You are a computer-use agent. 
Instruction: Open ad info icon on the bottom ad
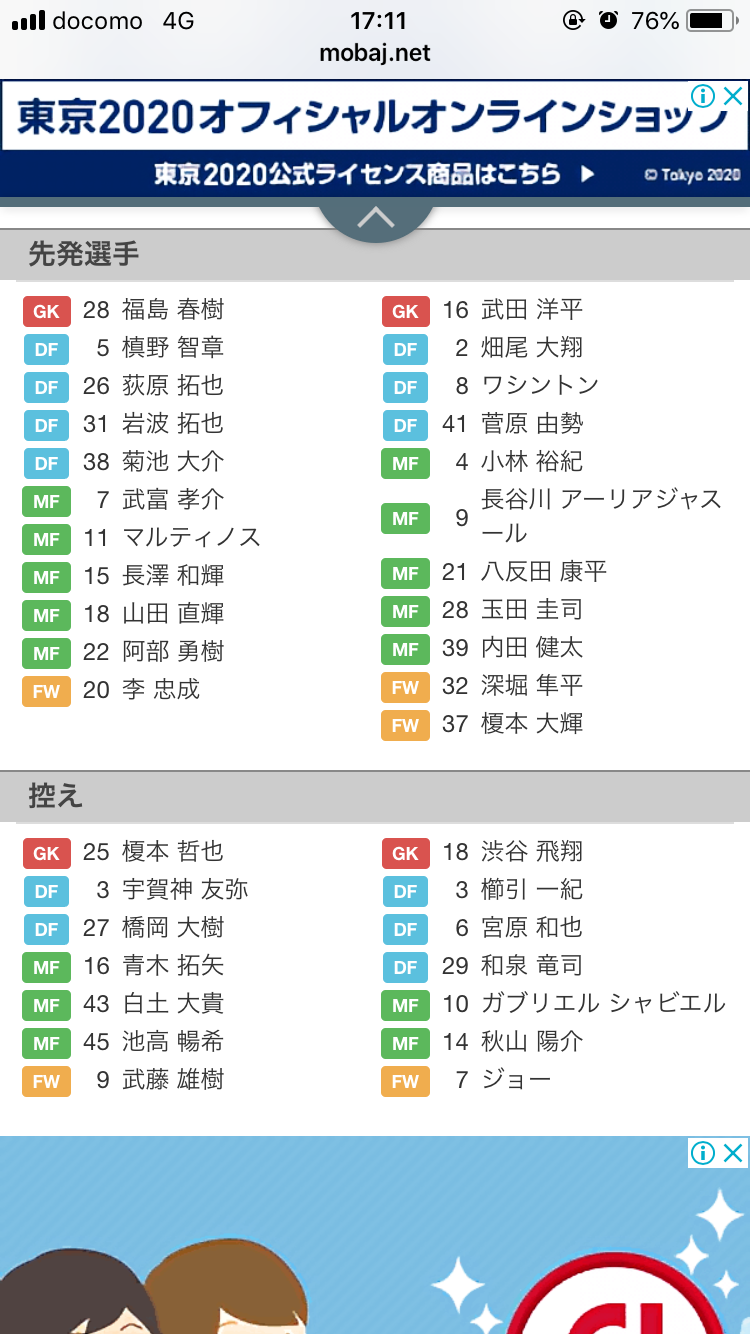click(x=704, y=1152)
